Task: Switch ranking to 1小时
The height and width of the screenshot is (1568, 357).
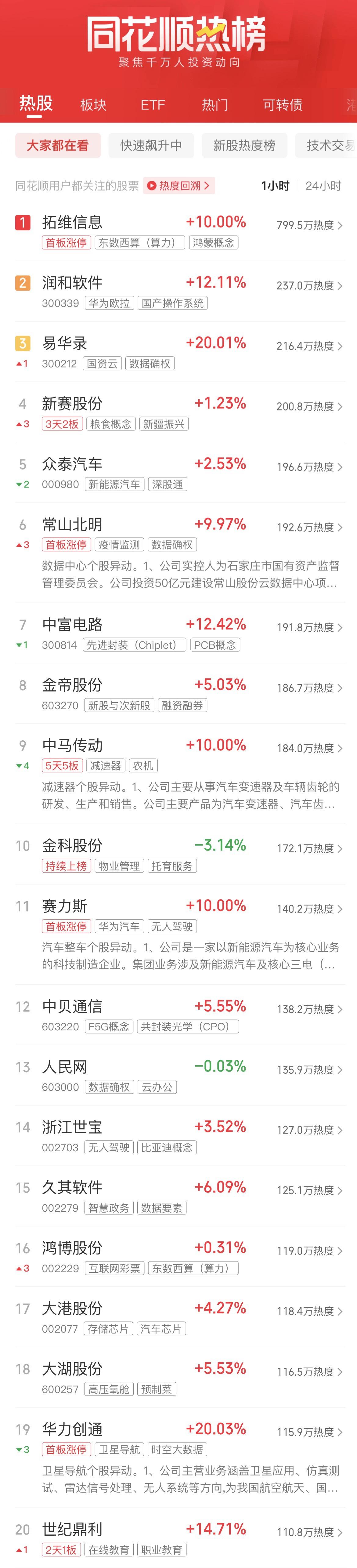Action: 275,186
